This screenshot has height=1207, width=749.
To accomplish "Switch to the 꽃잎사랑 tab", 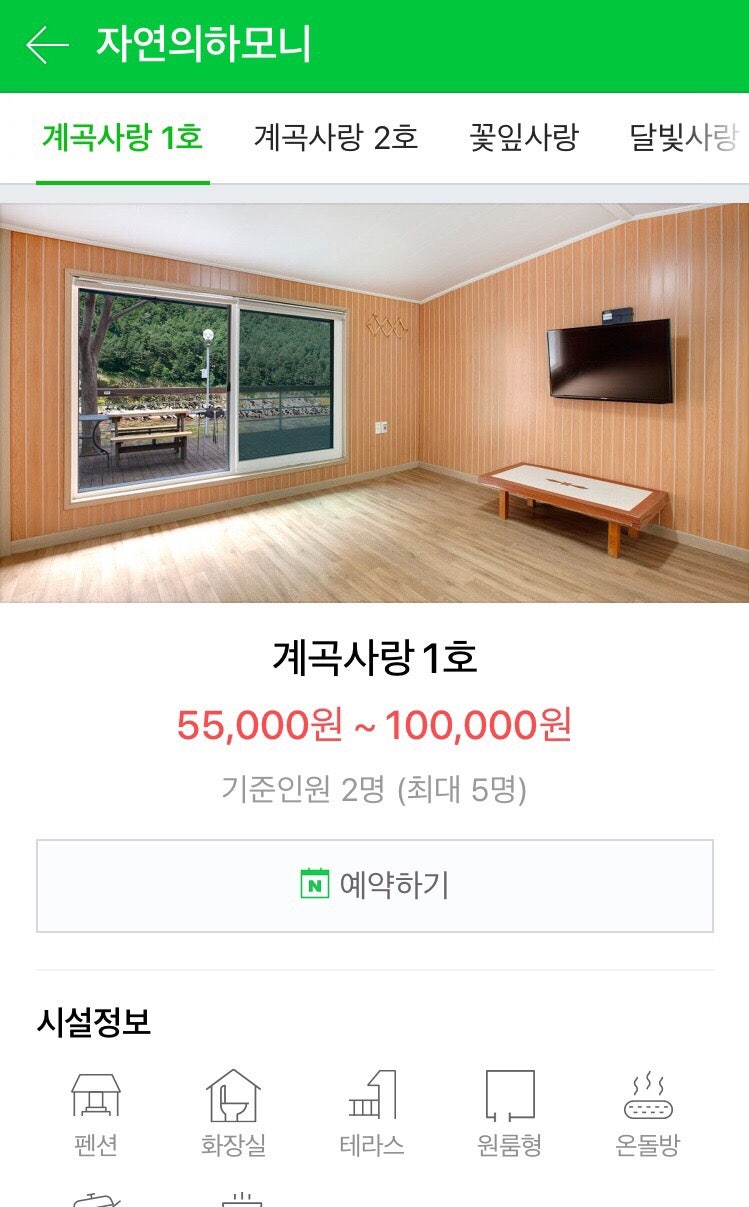I will click(524, 137).
